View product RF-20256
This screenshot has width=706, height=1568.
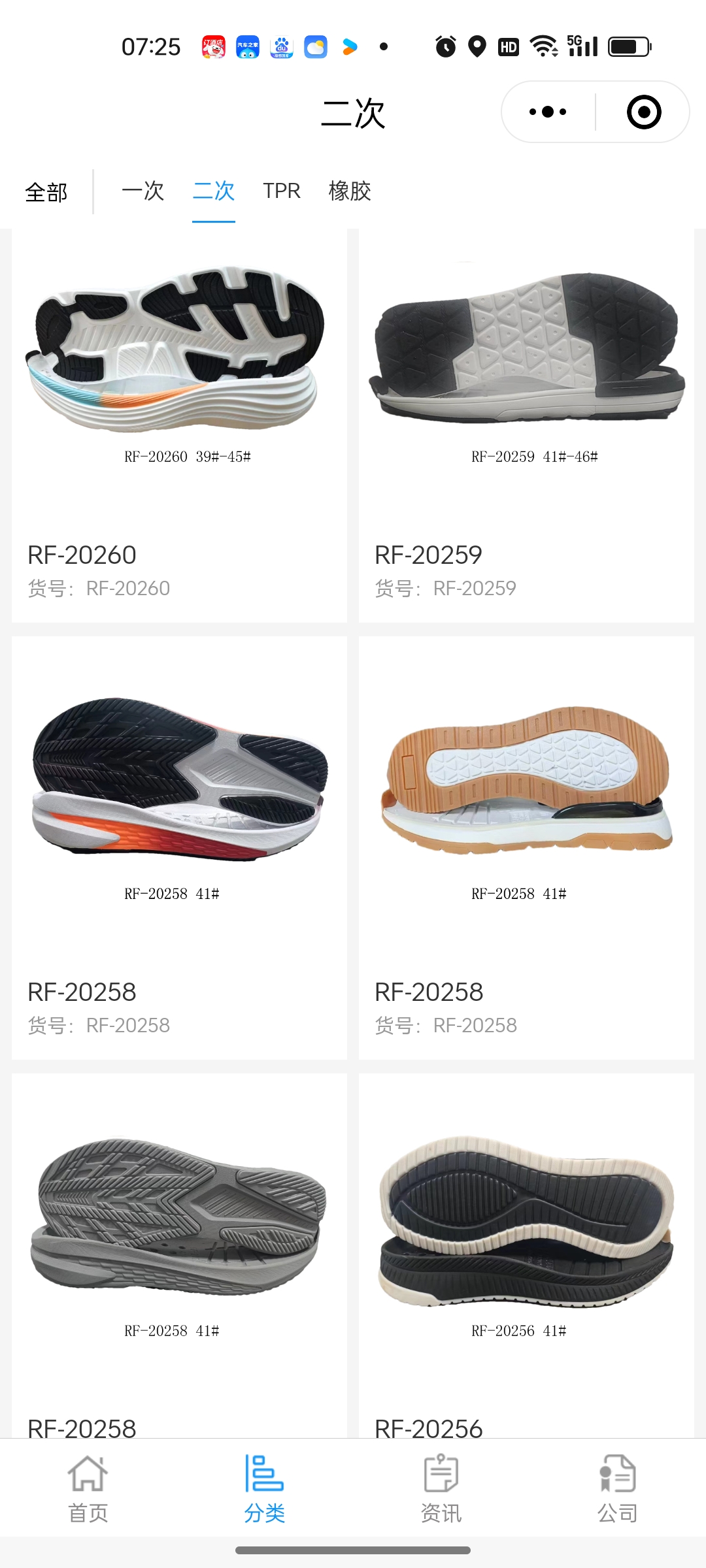coord(526,1254)
